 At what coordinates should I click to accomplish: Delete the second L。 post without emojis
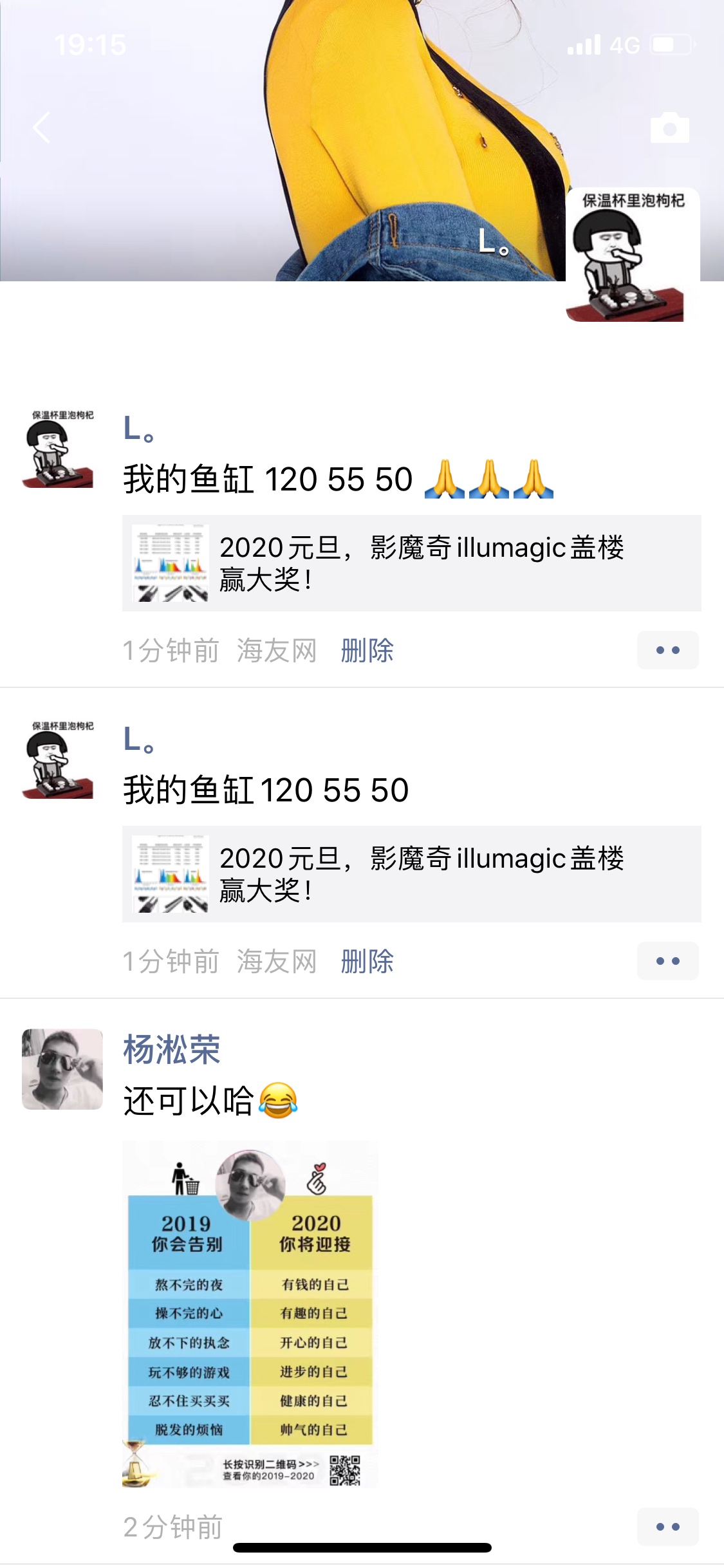click(367, 962)
